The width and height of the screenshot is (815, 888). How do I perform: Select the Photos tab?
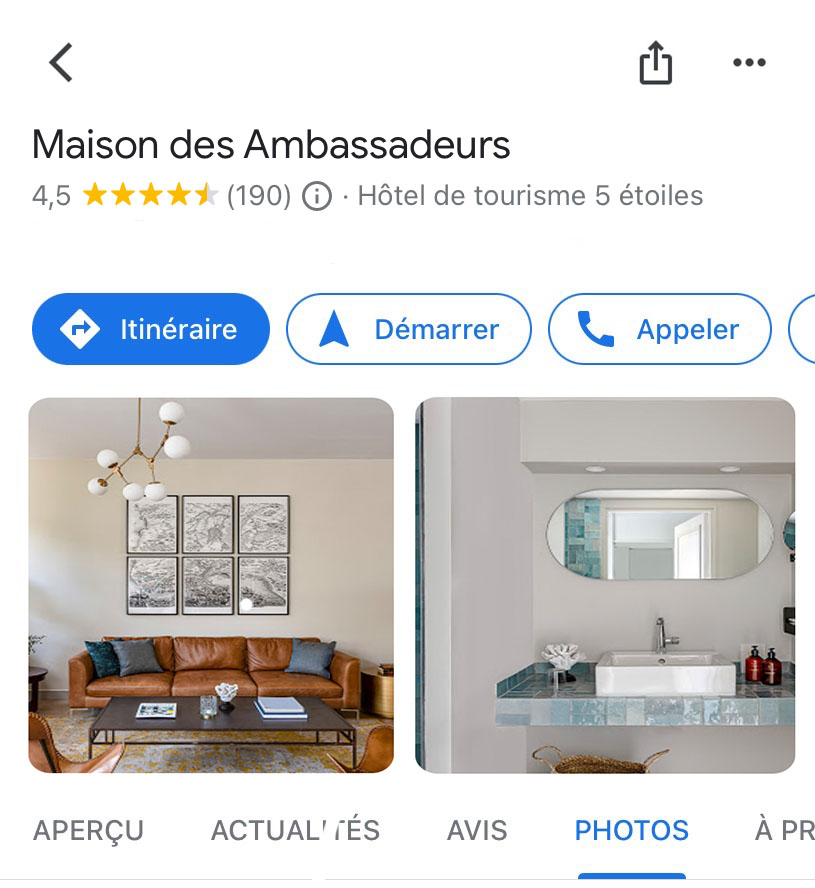click(x=631, y=830)
